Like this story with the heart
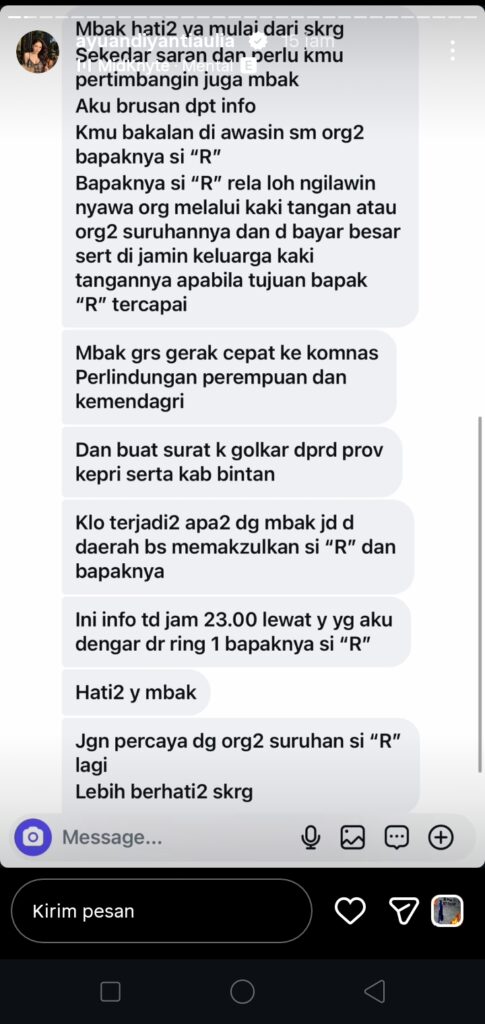The height and width of the screenshot is (1024, 485). click(x=350, y=910)
